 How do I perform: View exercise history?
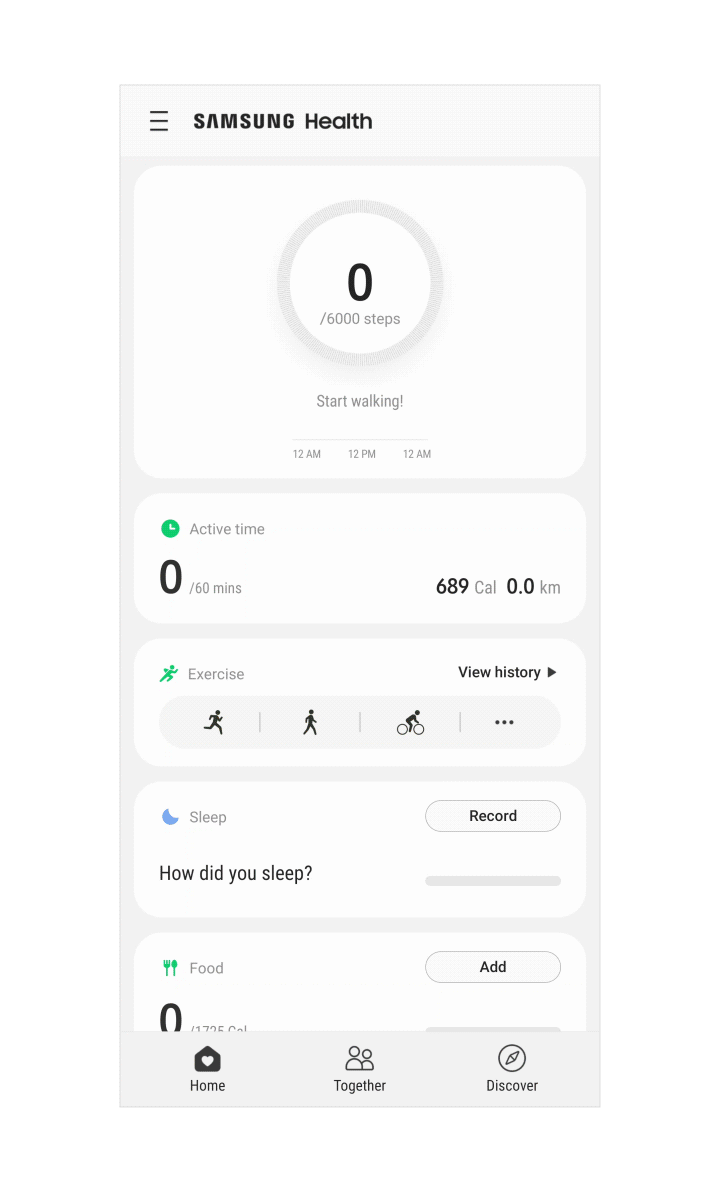508,672
